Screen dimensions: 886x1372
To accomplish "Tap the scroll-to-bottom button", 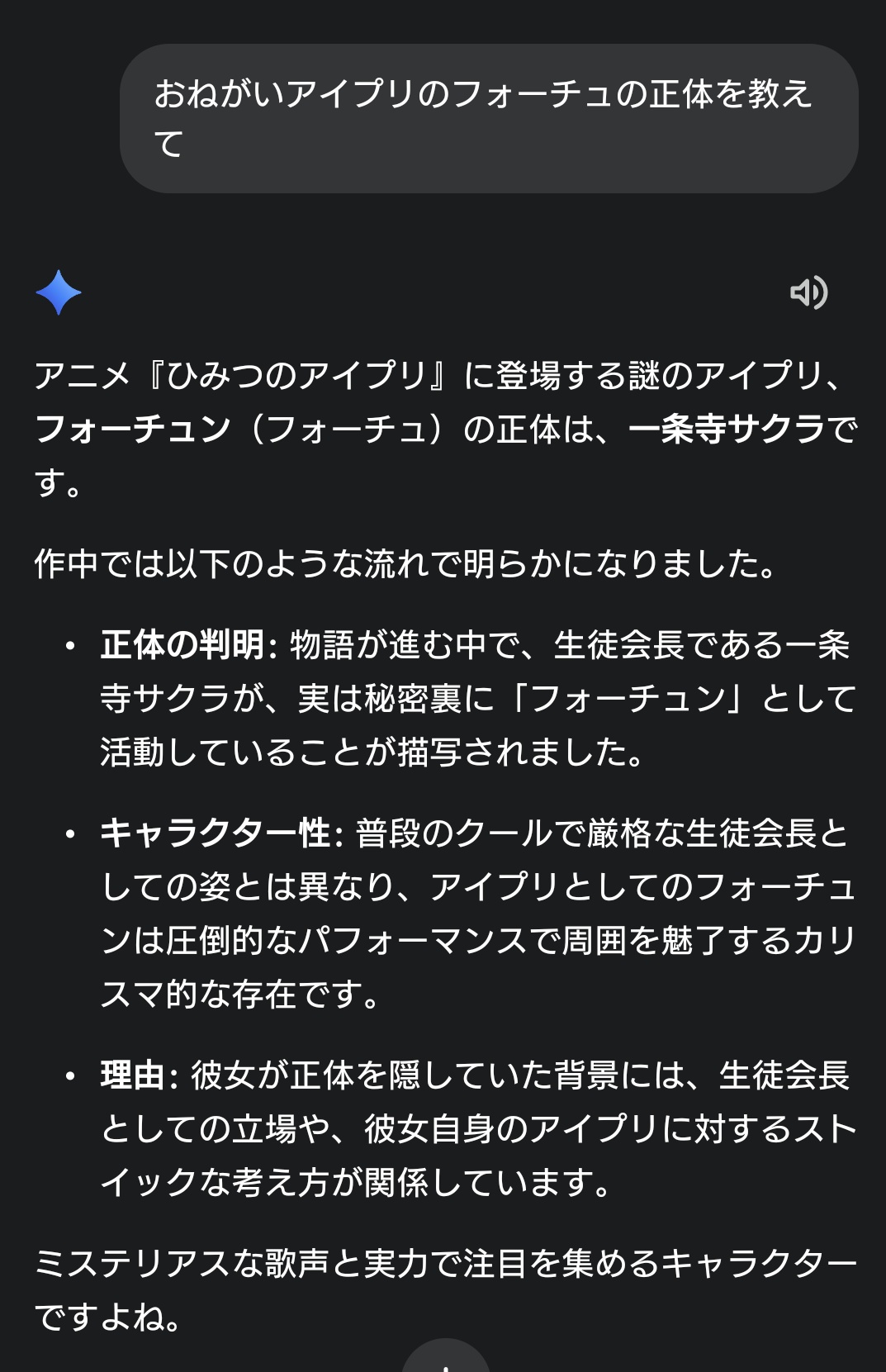I will pyautogui.click(x=446, y=1360).
